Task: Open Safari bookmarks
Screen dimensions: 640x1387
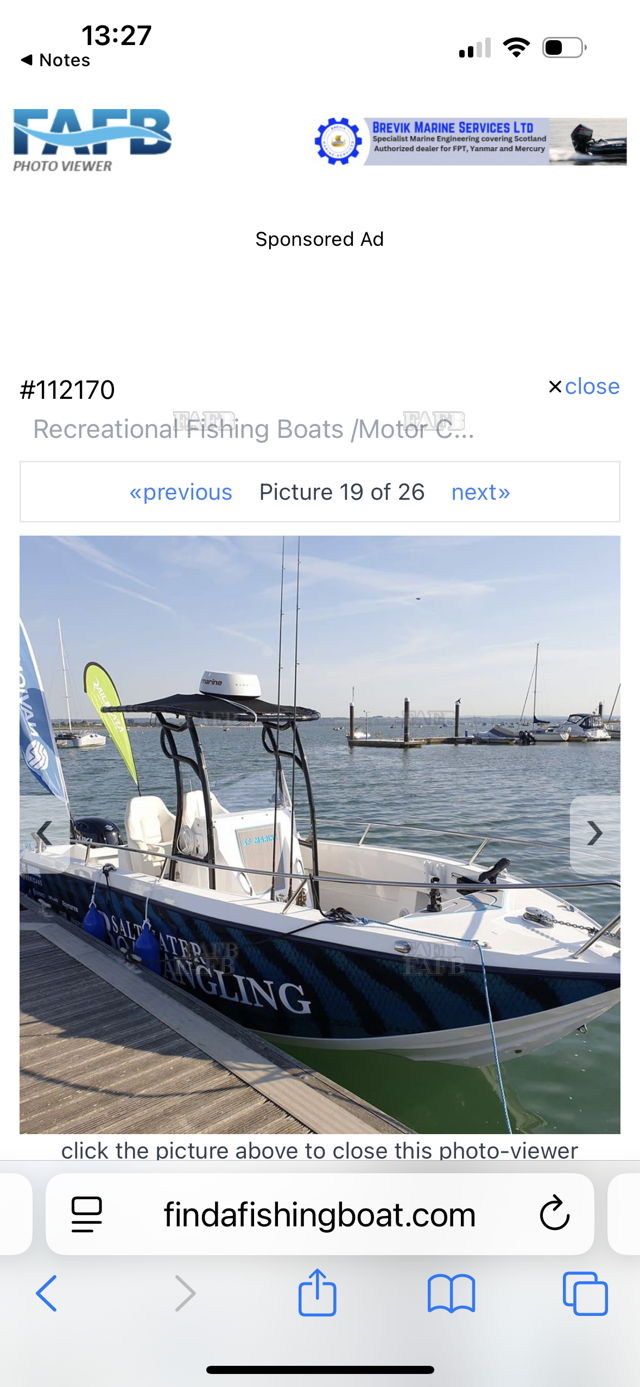Action: 451,1294
